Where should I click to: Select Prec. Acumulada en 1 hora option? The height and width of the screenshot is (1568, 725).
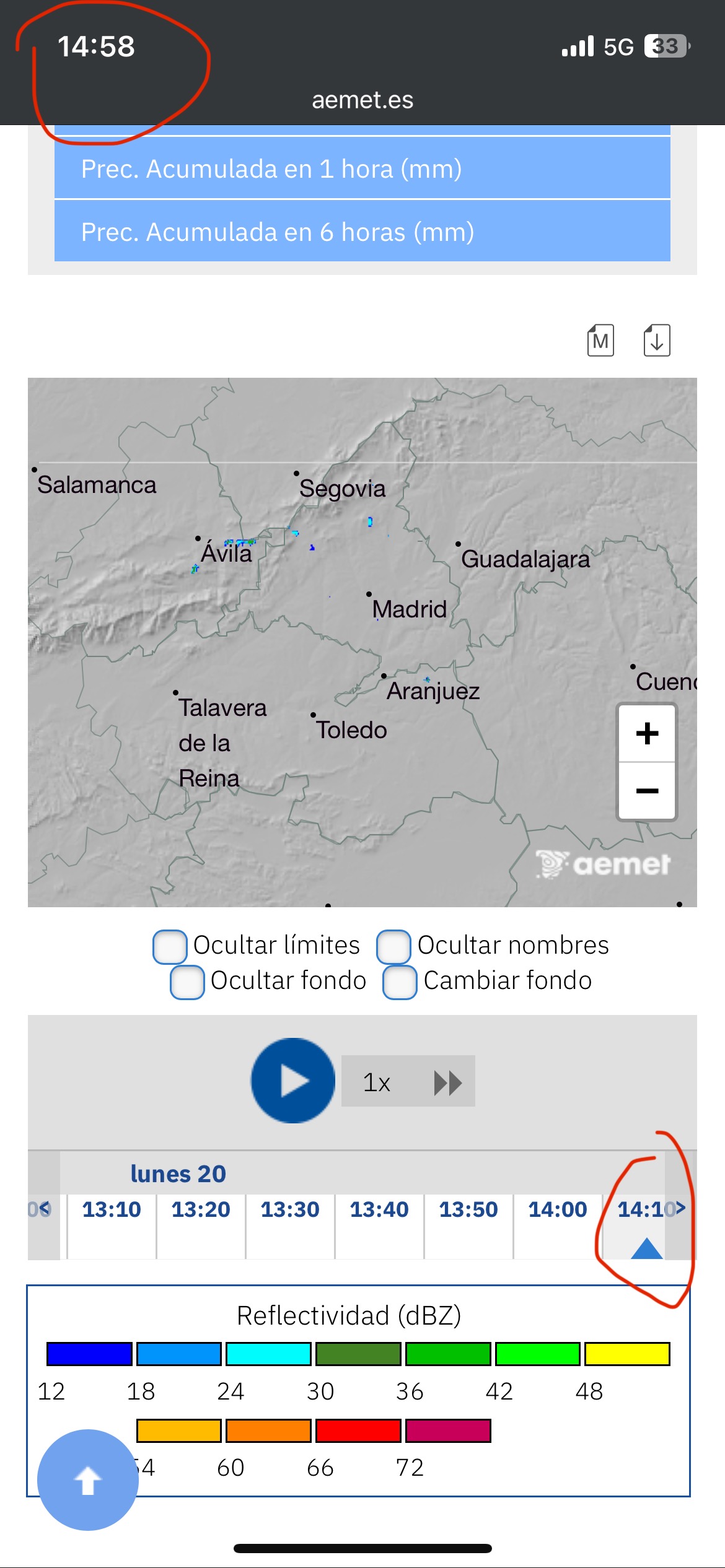tap(362, 169)
